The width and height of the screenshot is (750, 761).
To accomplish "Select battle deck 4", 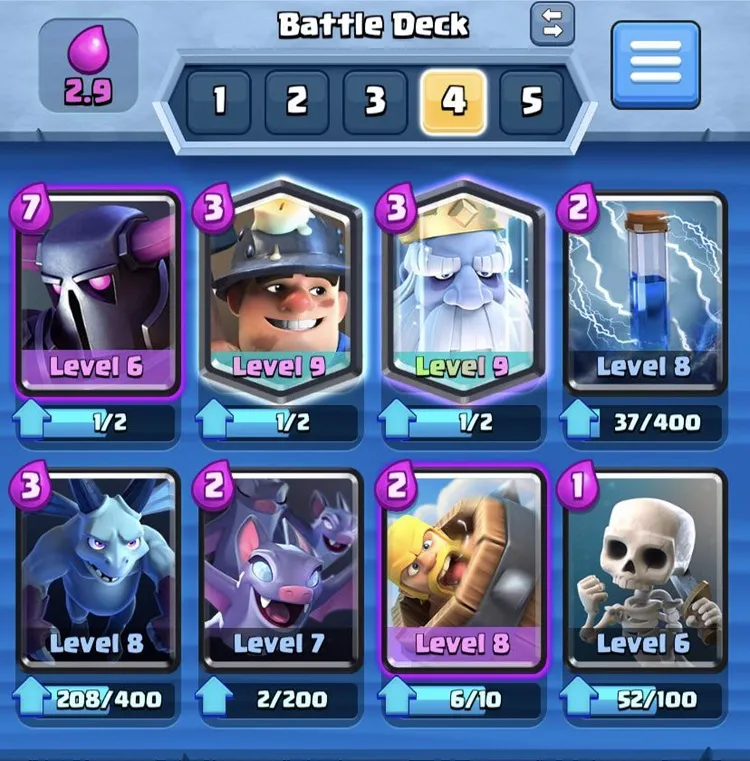I will (453, 101).
